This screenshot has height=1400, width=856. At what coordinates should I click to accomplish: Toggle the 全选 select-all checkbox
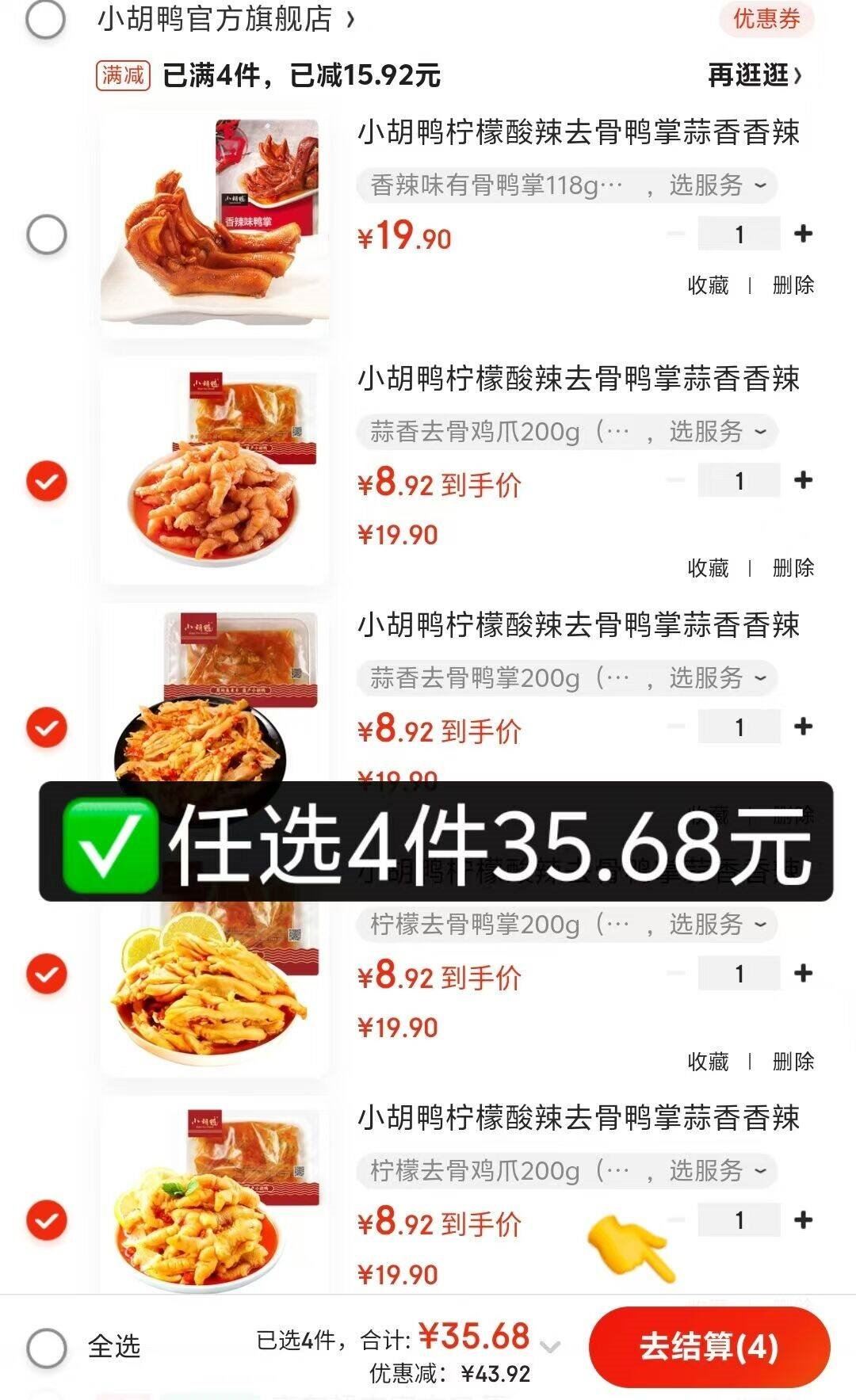[x=47, y=1347]
